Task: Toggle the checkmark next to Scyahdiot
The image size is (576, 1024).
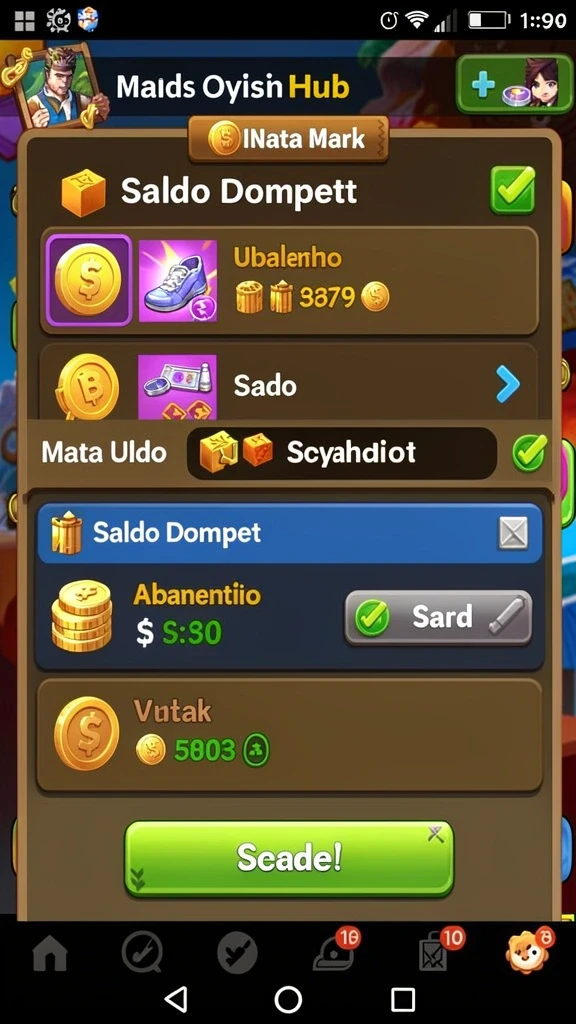Action: 529,452
